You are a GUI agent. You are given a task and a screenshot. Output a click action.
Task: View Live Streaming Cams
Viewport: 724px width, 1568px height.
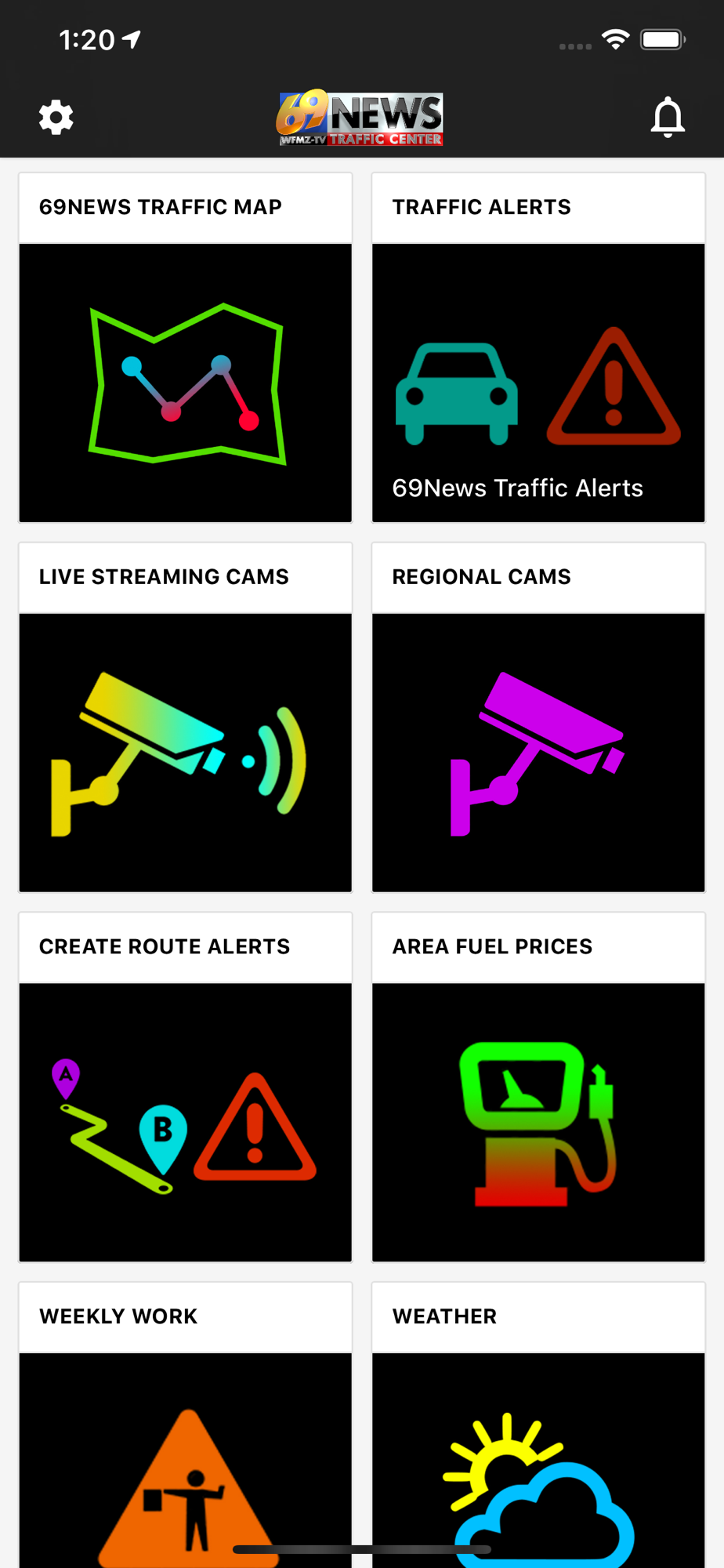click(x=186, y=717)
